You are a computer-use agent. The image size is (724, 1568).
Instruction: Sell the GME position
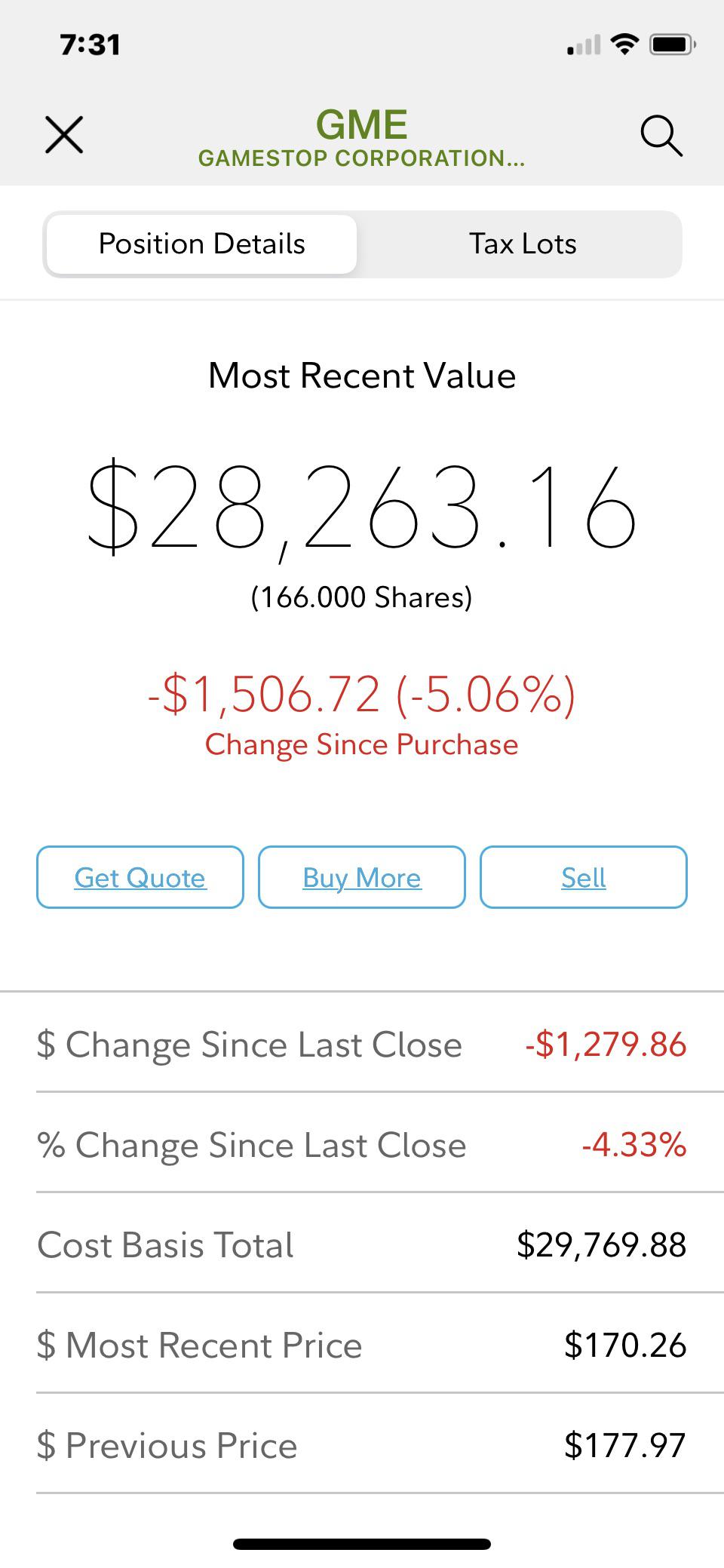coord(583,877)
